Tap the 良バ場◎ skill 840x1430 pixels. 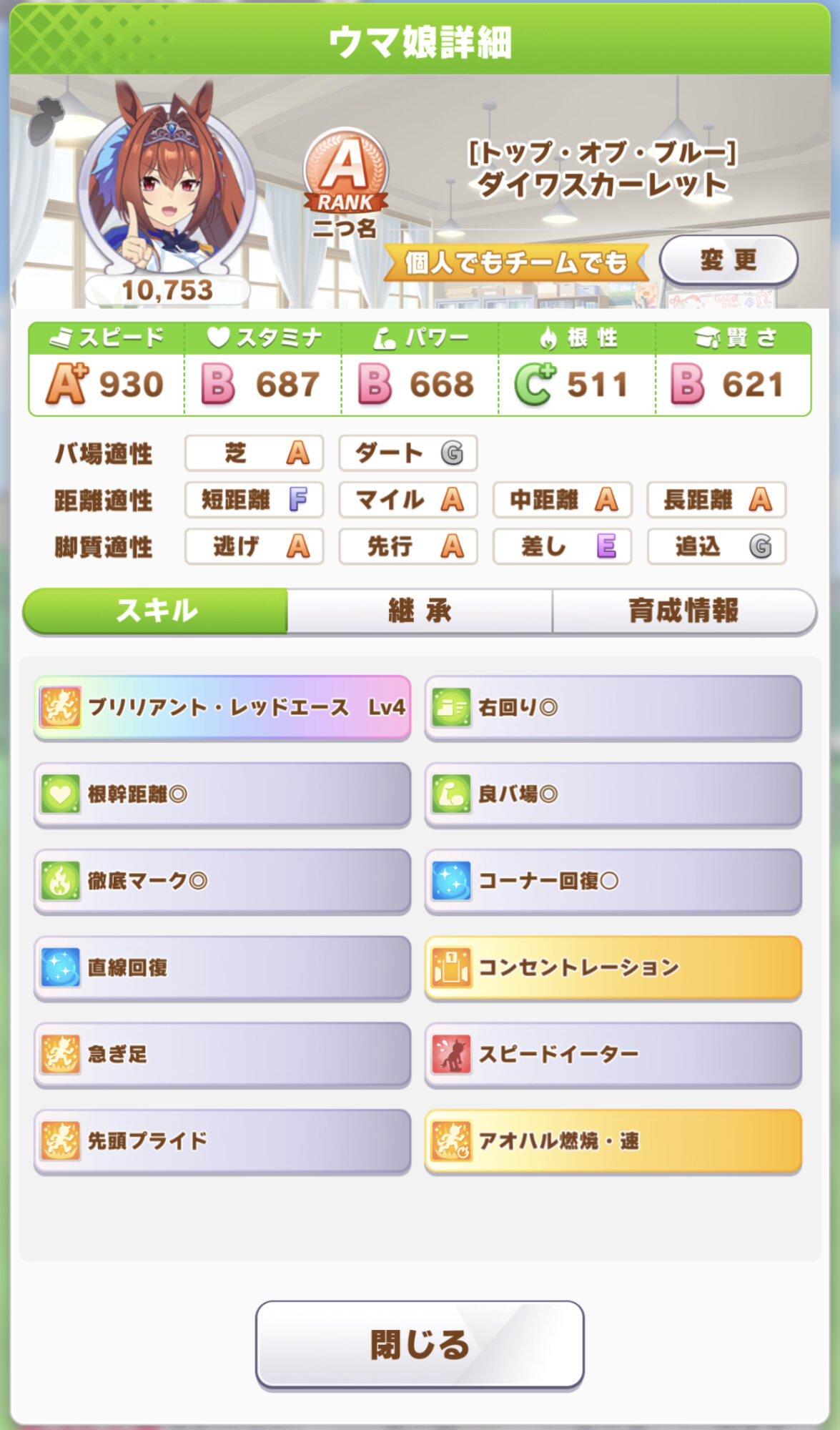pyautogui.click(x=613, y=794)
